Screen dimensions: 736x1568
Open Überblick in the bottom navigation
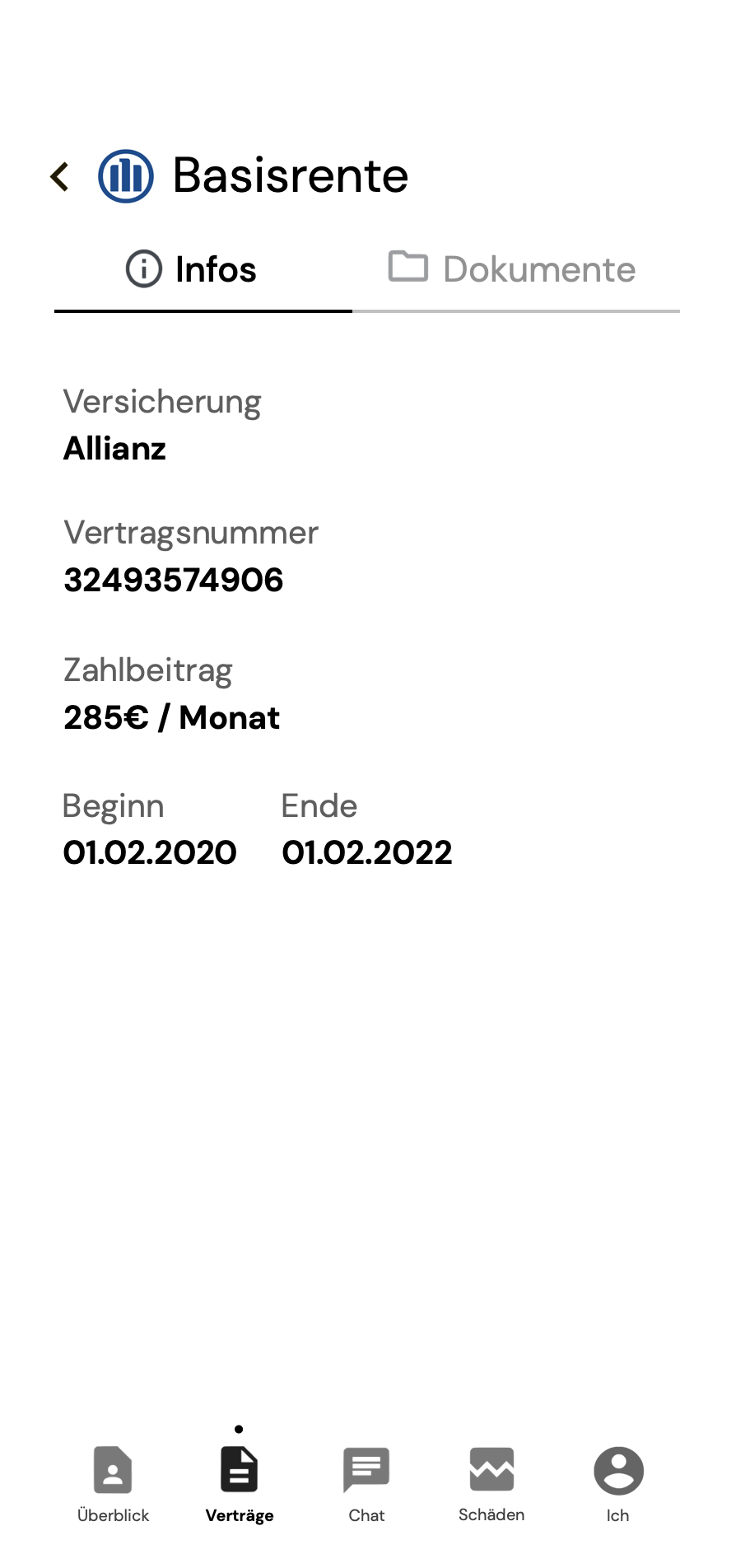113,1484
